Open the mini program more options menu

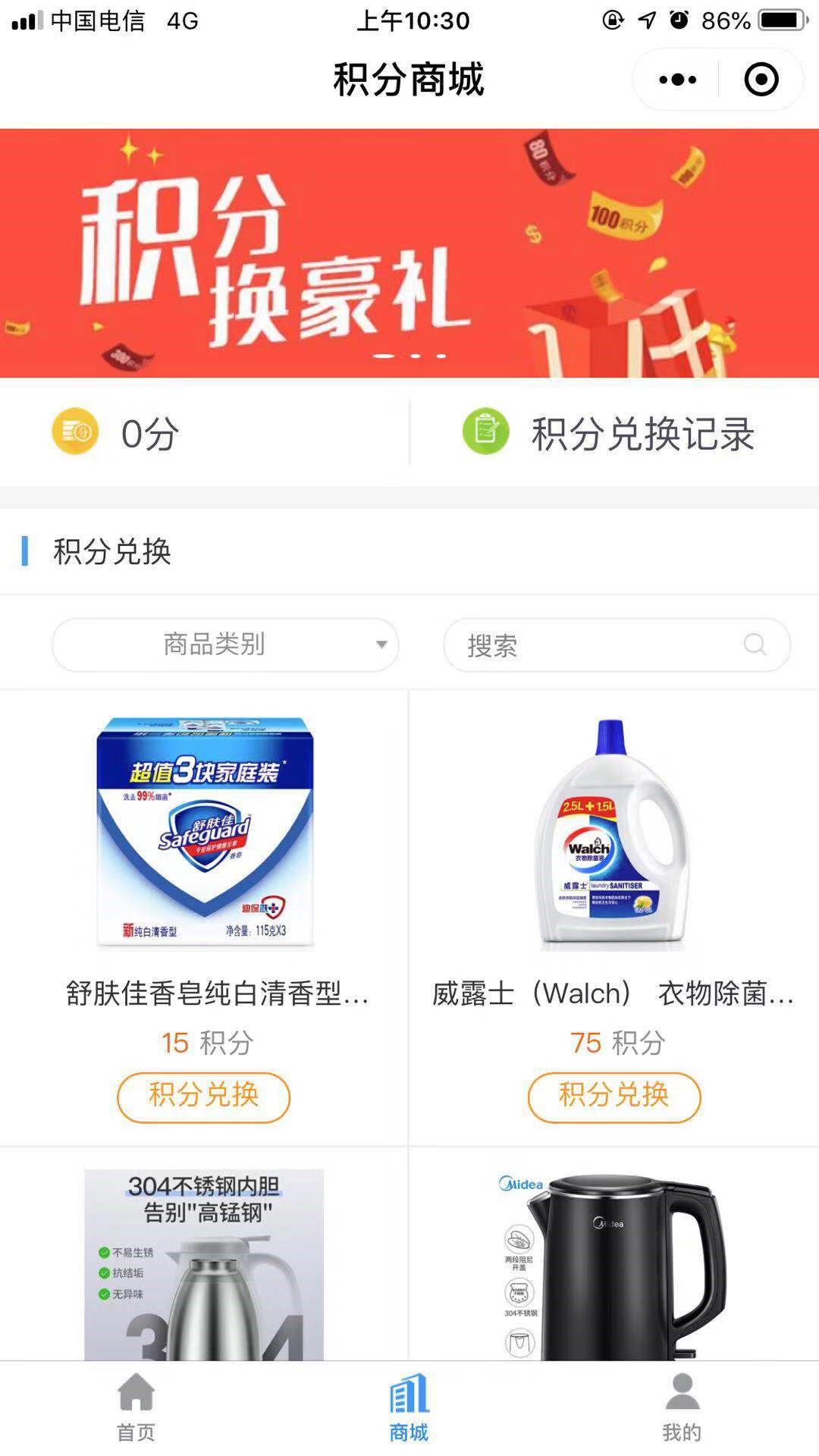click(677, 80)
